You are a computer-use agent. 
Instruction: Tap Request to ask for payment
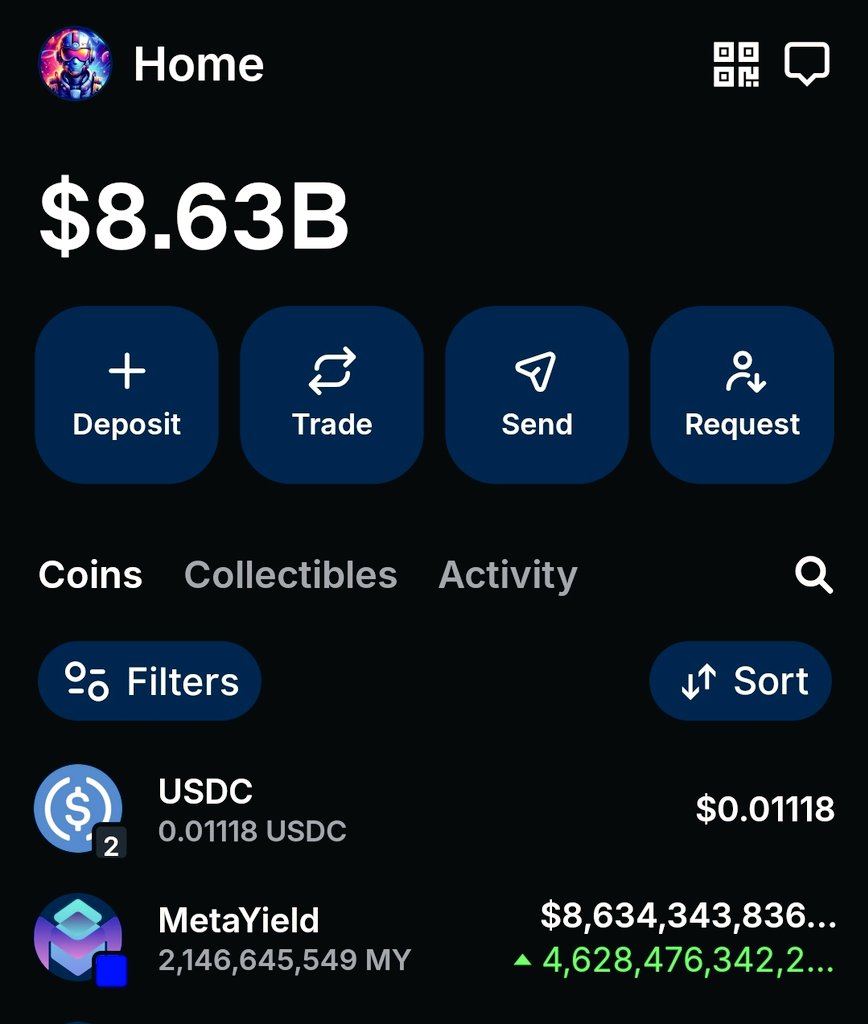[x=742, y=395]
